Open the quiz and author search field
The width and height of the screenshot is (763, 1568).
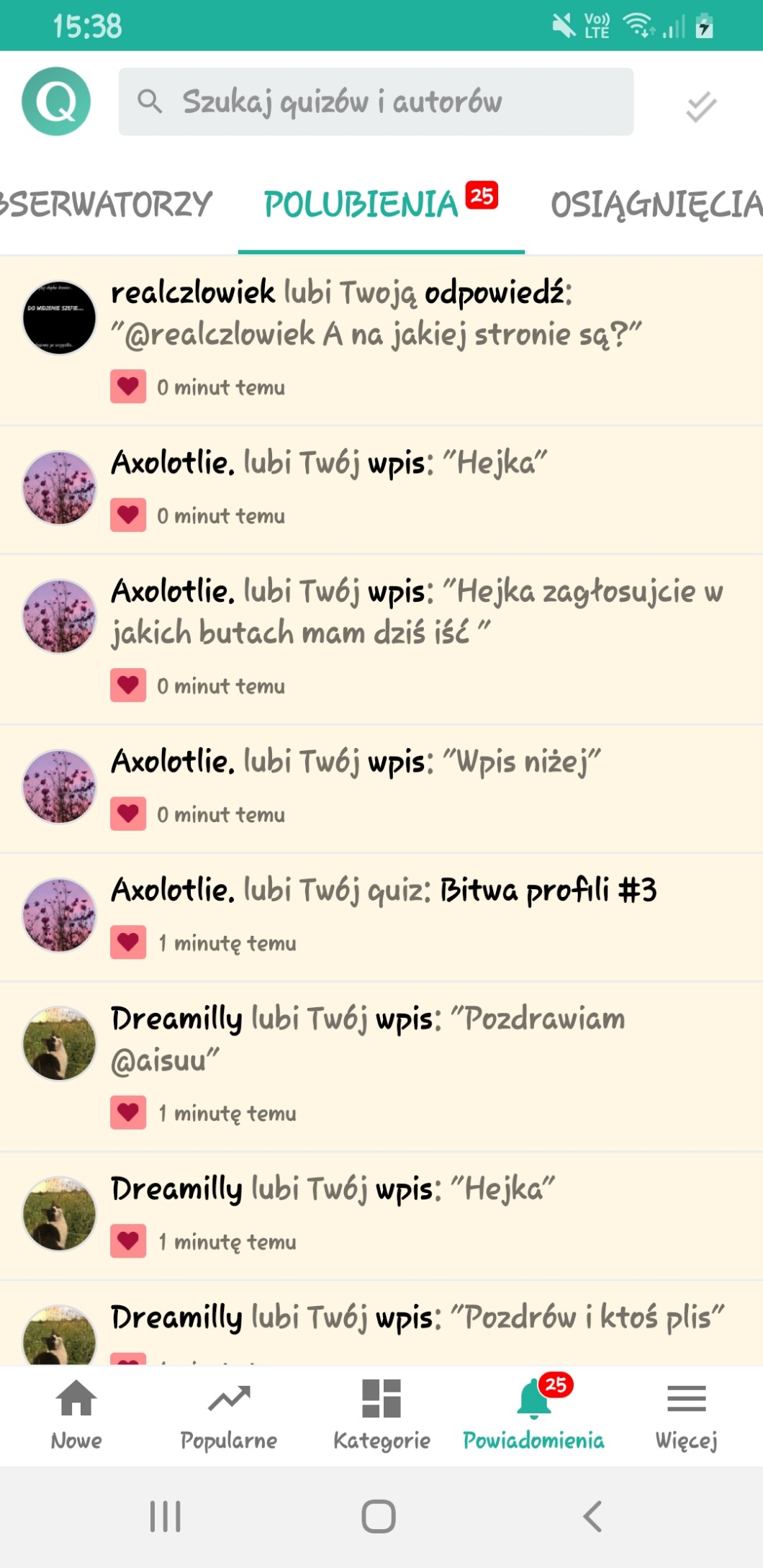pos(376,102)
